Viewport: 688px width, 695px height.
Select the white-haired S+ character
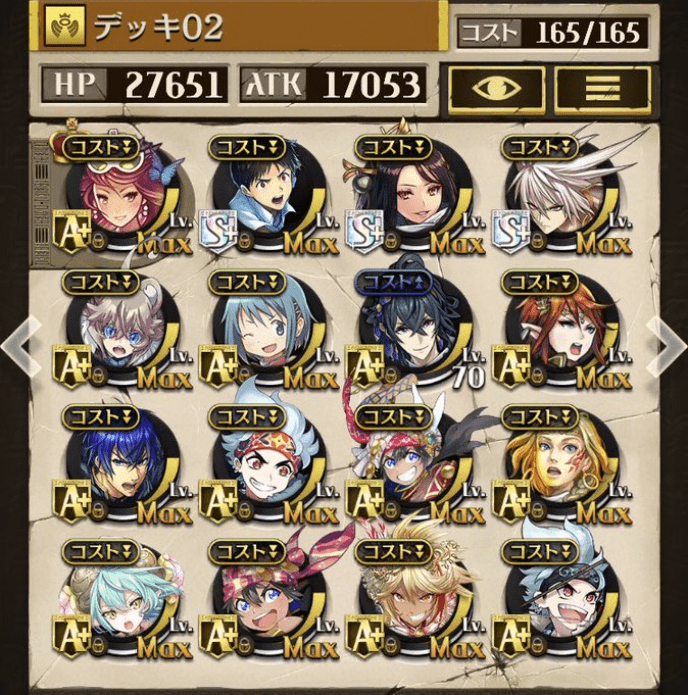pos(553,195)
